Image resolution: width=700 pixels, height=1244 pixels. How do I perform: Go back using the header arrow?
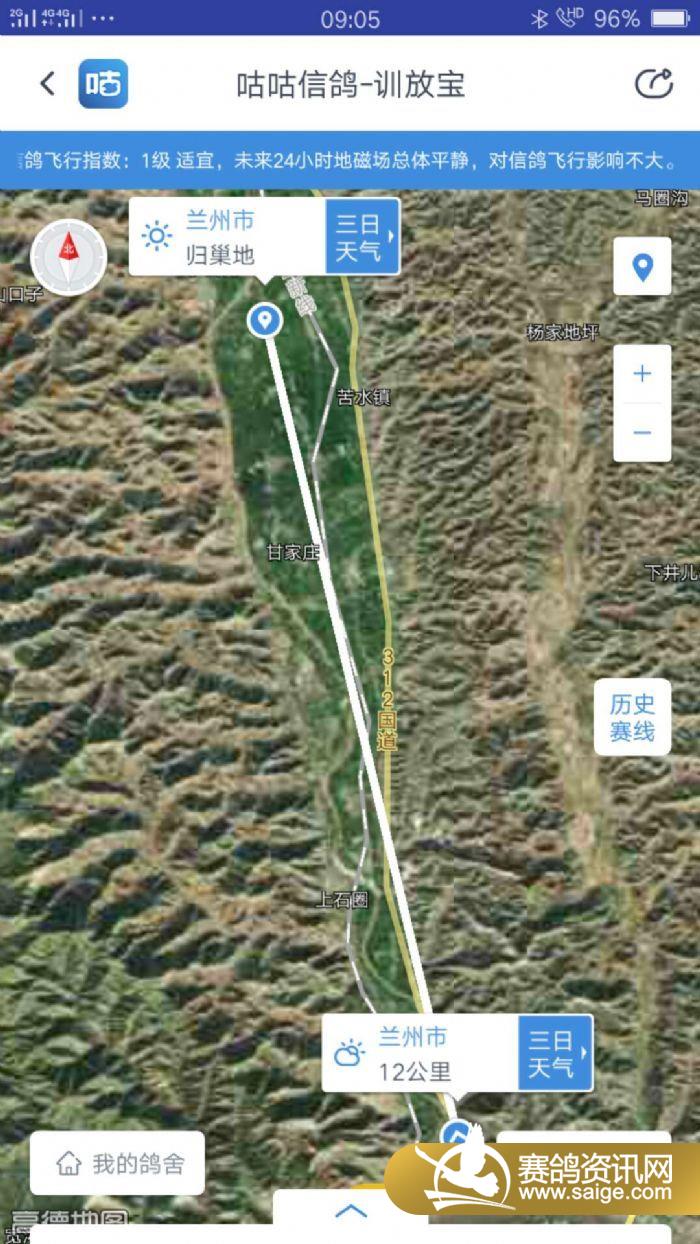click(47, 84)
